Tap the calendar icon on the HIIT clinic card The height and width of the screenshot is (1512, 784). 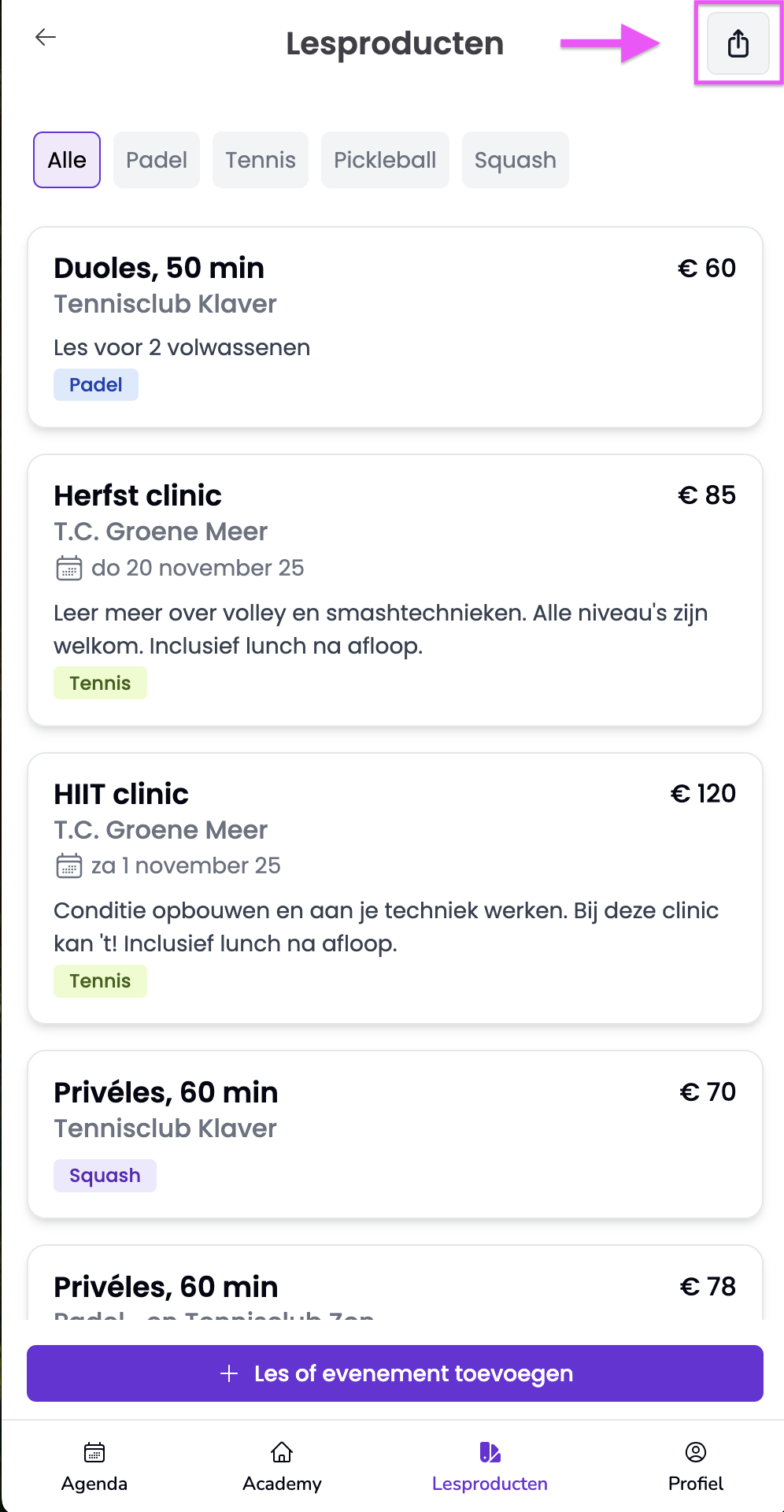pyautogui.click(x=71, y=865)
